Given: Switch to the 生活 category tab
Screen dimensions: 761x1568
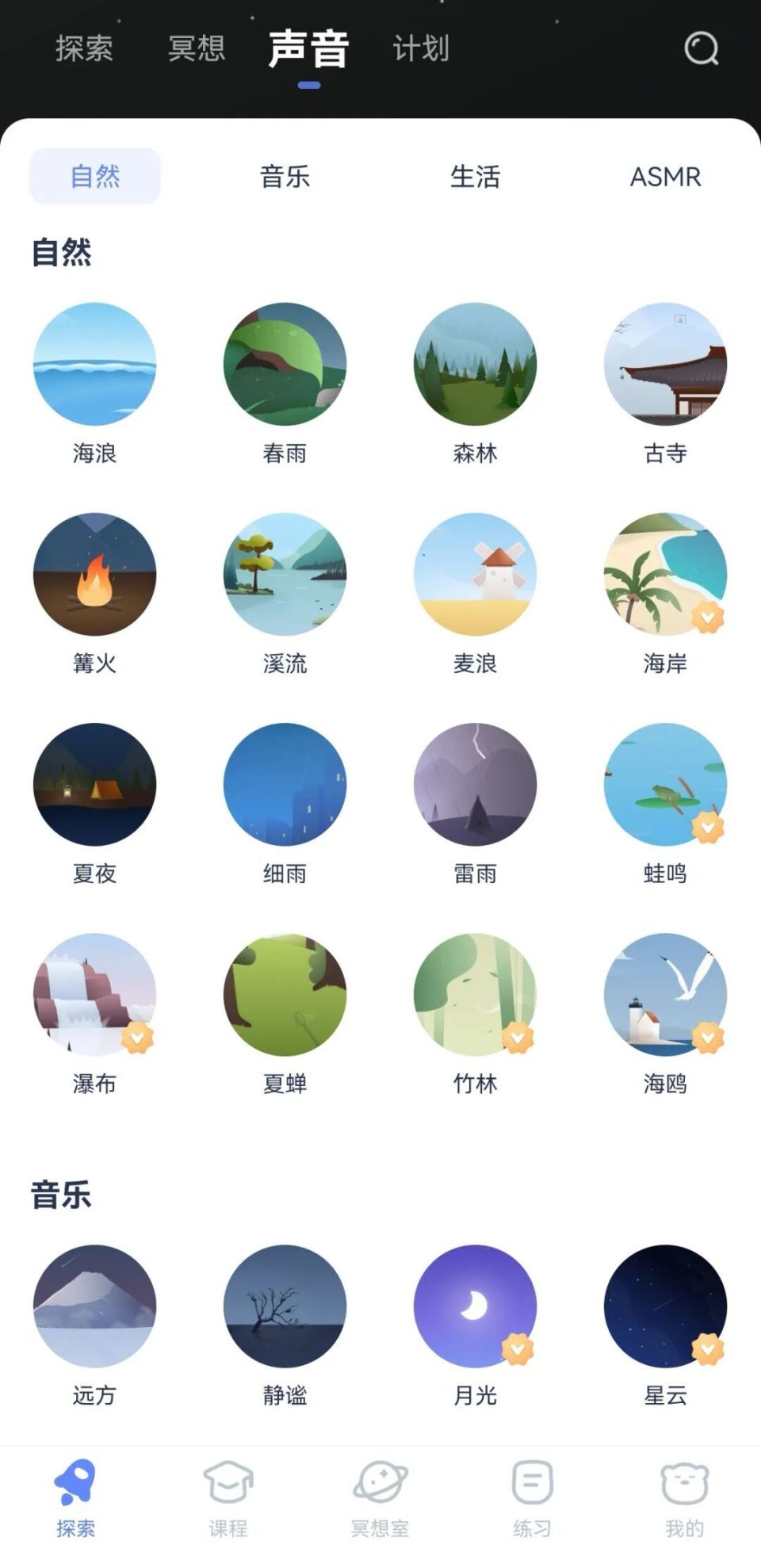Looking at the screenshot, I should click(476, 178).
